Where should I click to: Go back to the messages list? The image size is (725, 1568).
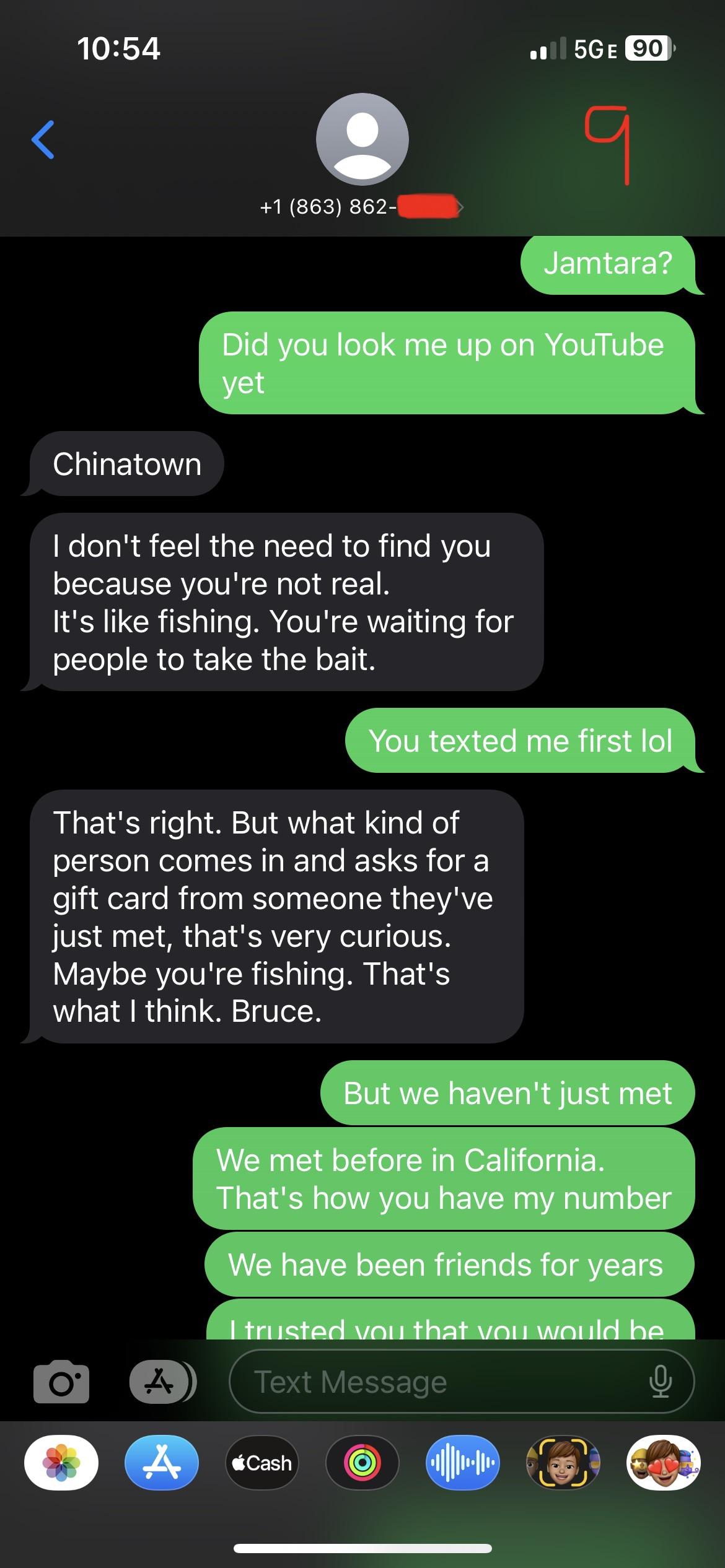click(43, 140)
